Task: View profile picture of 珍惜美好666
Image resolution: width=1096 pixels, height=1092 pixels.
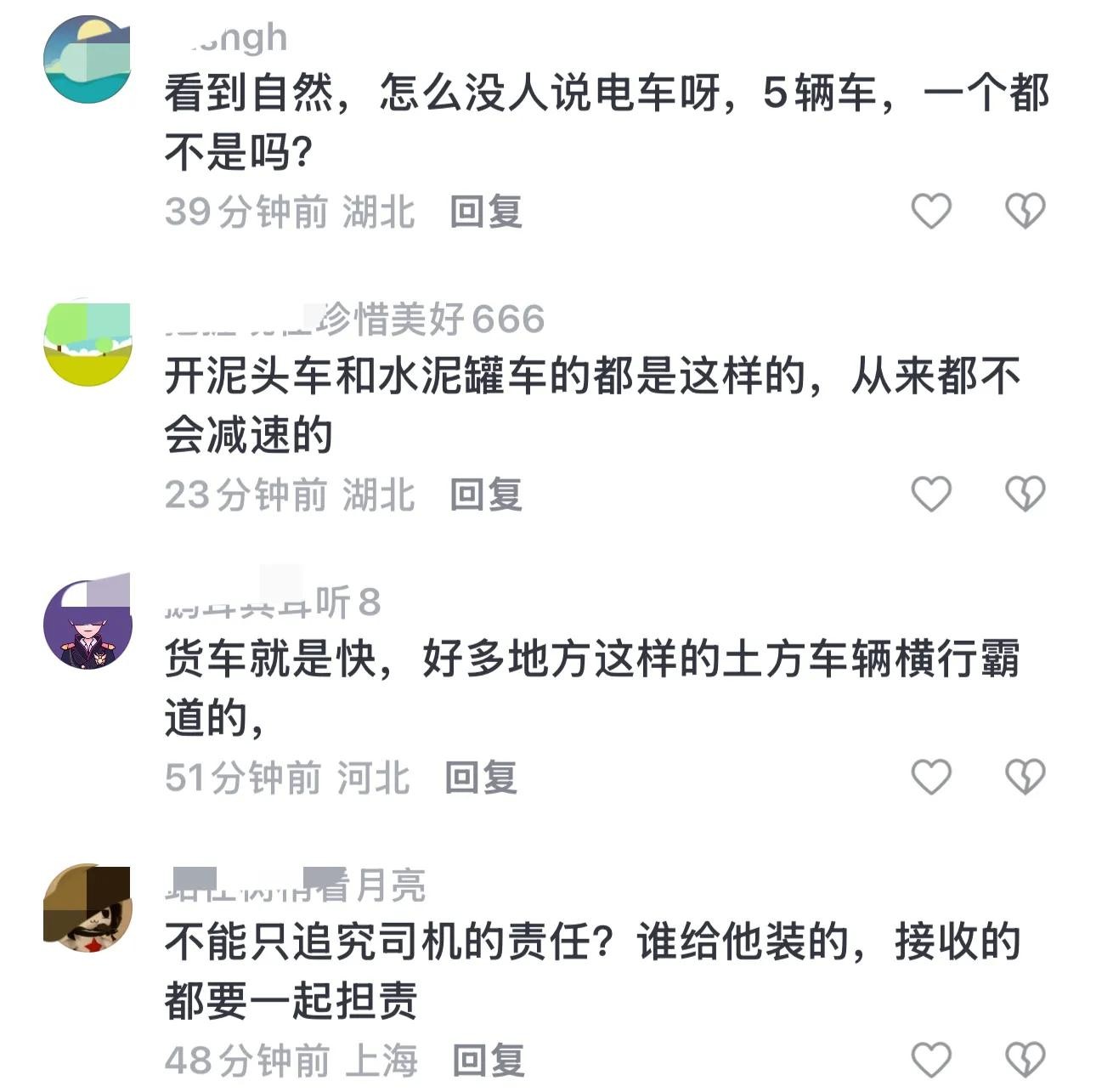Action: (x=88, y=342)
